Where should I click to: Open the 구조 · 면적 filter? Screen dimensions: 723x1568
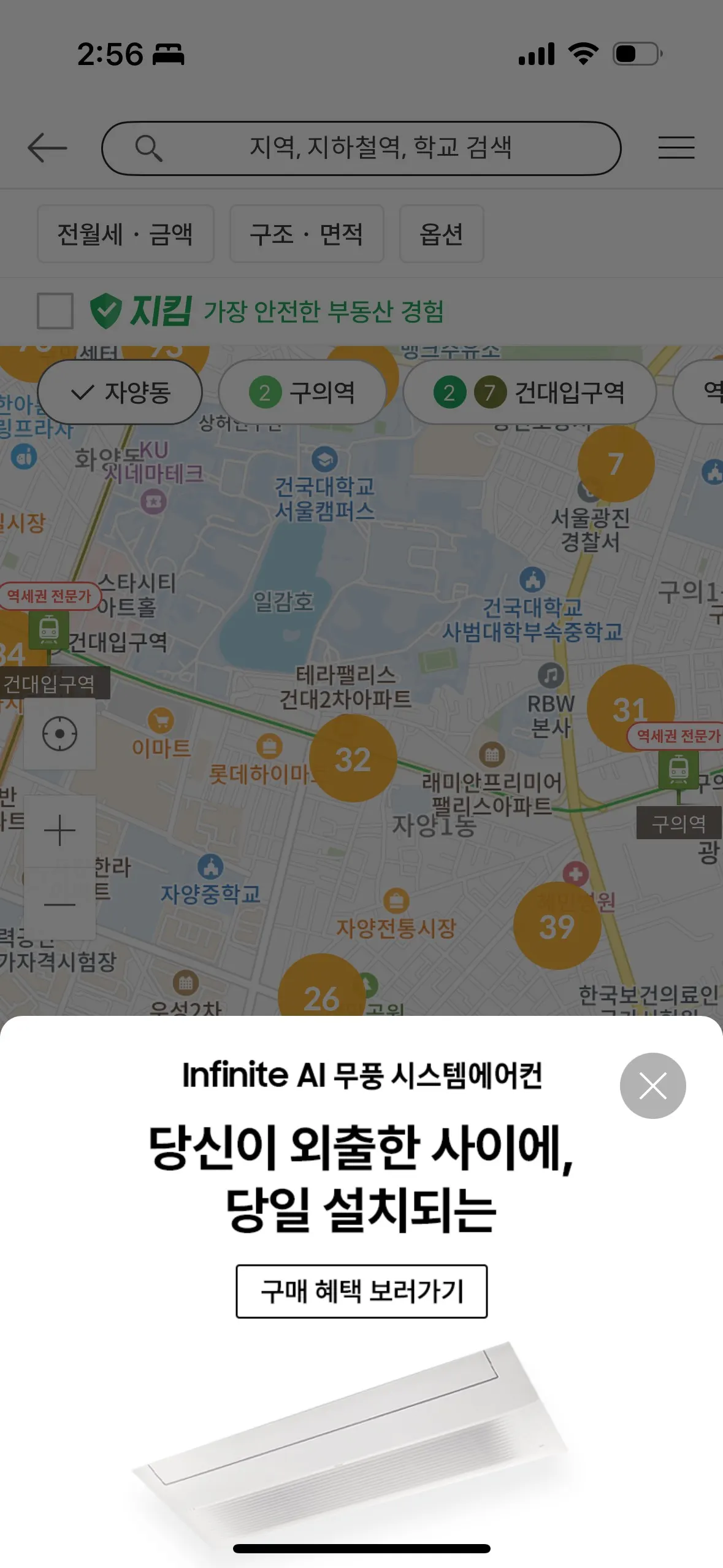click(x=306, y=234)
